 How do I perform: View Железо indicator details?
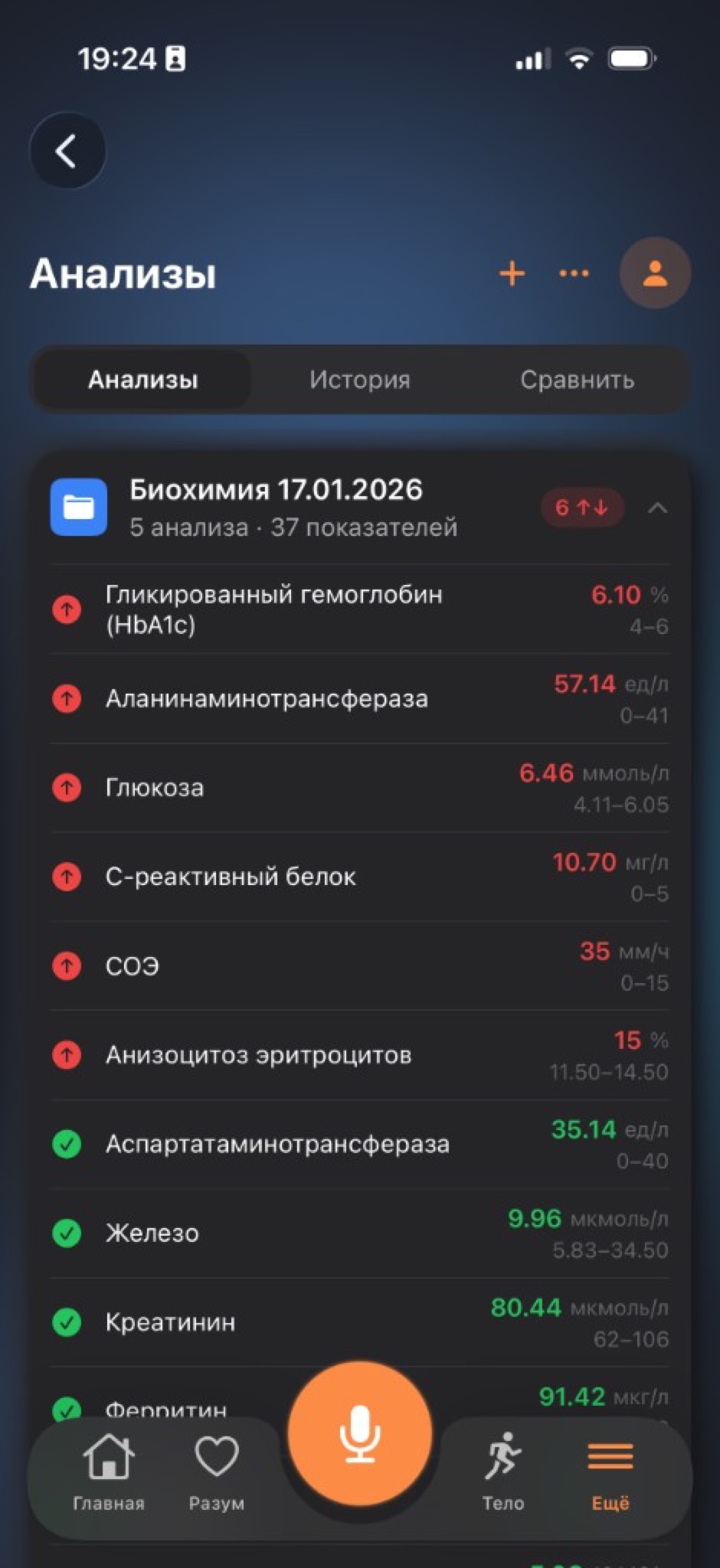click(x=359, y=1233)
